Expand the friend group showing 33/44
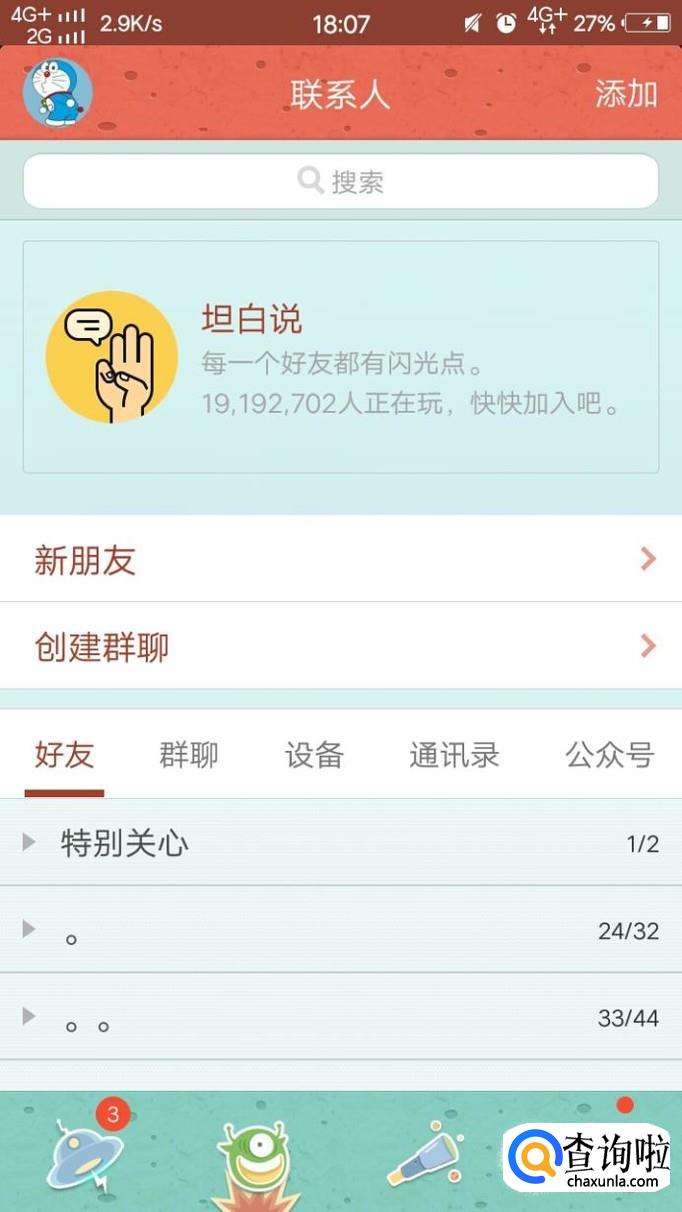This screenshot has width=682, height=1212. point(341,1018)
